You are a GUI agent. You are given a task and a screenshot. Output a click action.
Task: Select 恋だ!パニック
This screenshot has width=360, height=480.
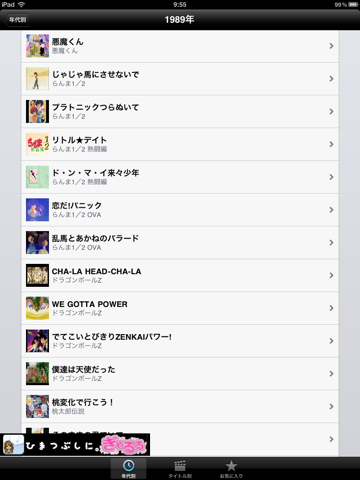(180, 210)
